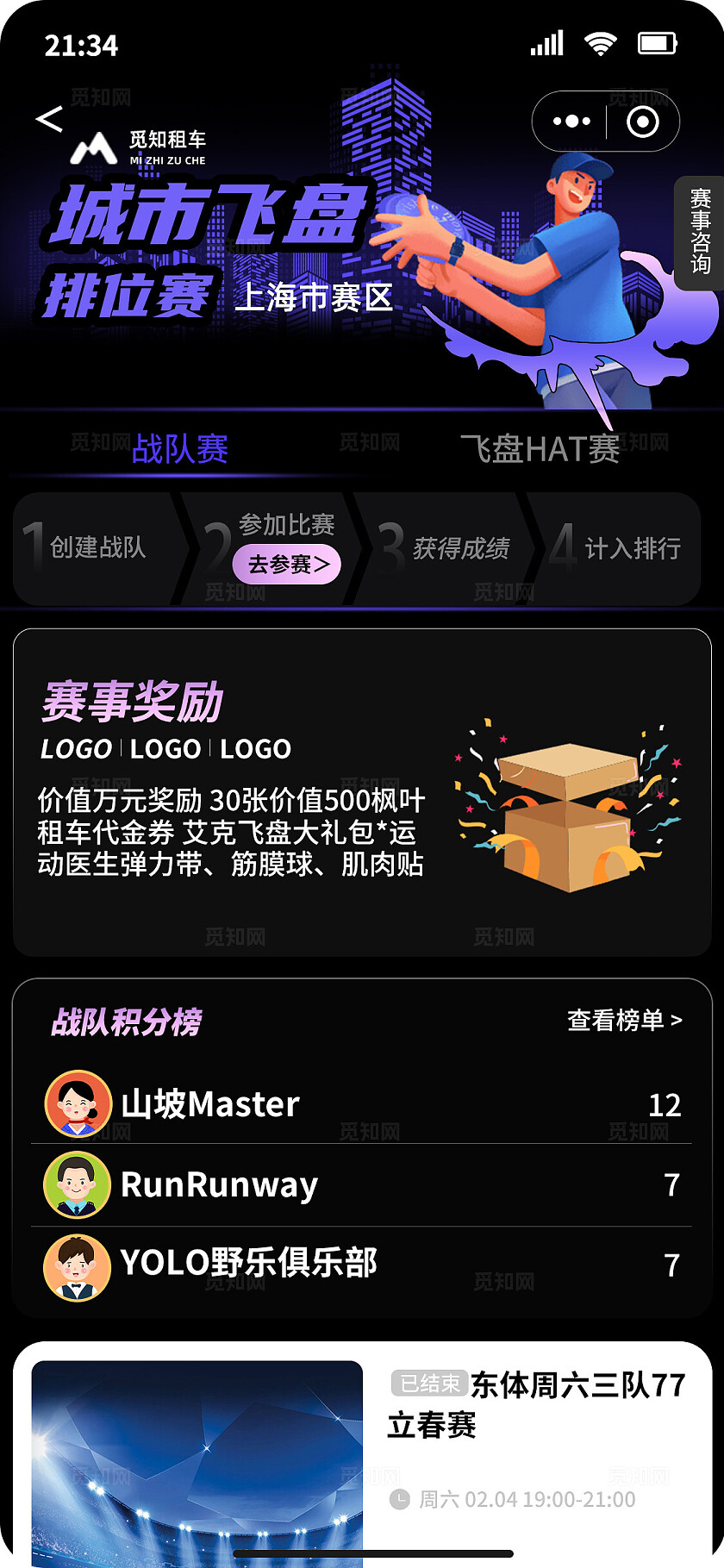Tap YOLO野乐俱乐部 team avatar
Image resolution: width=724 pixels, height=1568 pixels.
point(77,1264)
